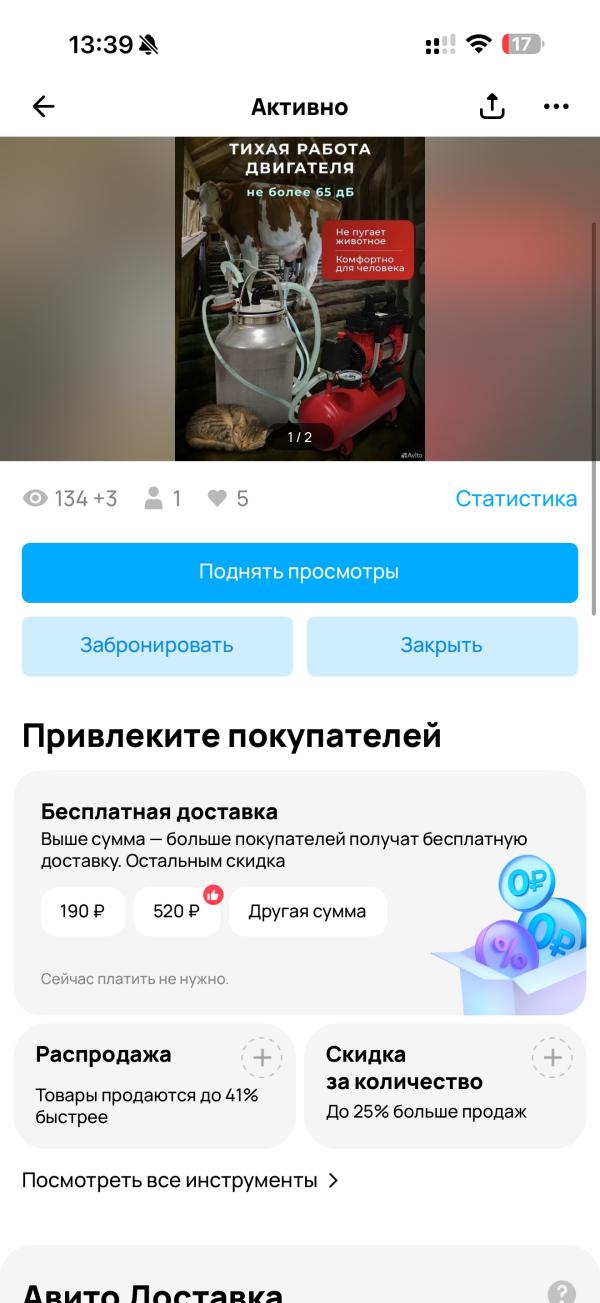Choose the 520 ₽ free delivery option
Screen dimensions: 600x1303
click(x=177, y=911)
